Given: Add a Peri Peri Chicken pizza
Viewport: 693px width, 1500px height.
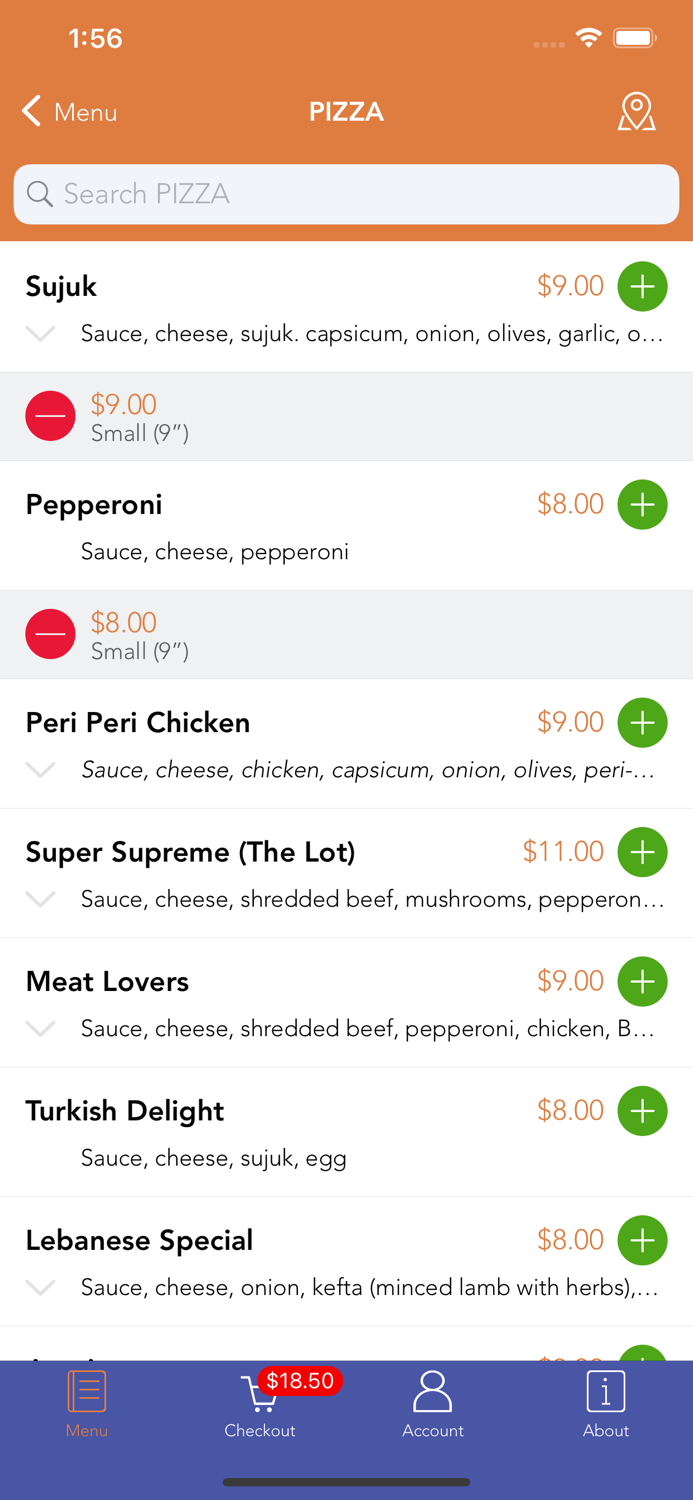Looking at the screenshot, I should 642,723.
